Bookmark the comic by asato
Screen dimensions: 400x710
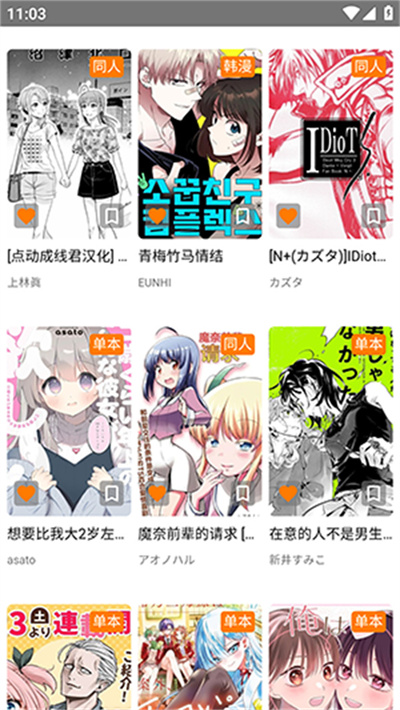click(111, 493)
